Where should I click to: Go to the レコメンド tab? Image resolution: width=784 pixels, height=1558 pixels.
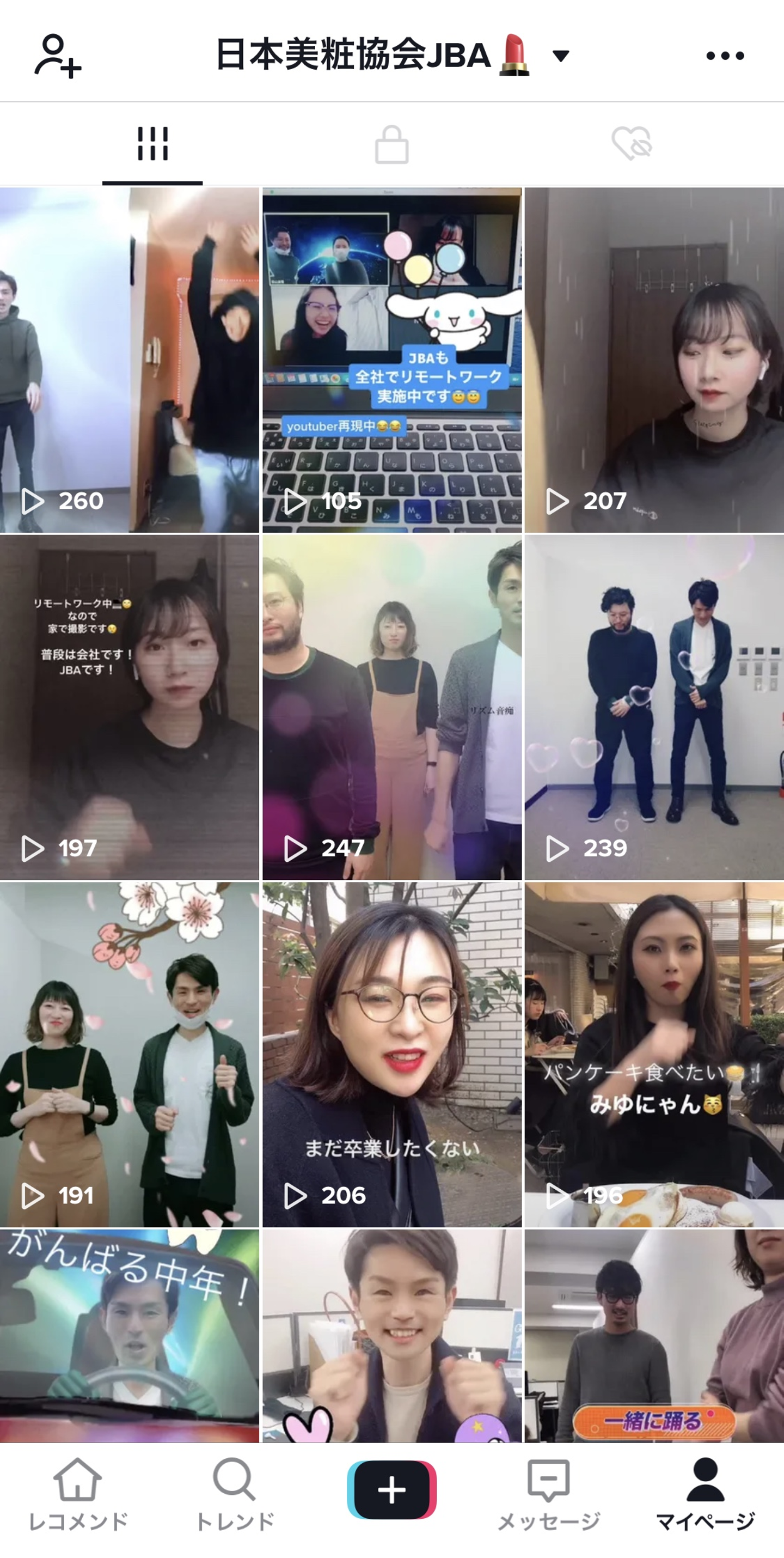tap(78, 1494)
